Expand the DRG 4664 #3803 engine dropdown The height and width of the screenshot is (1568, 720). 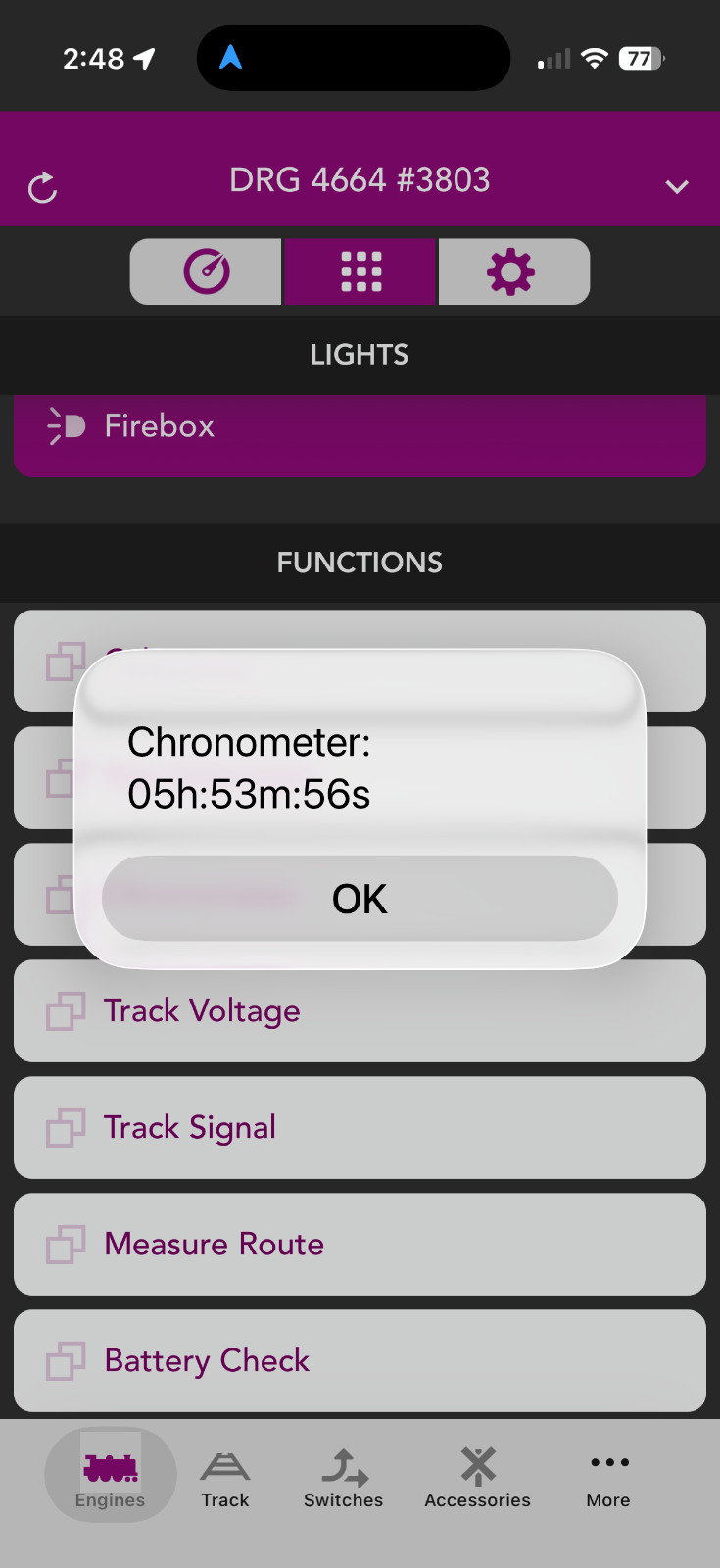677,186
